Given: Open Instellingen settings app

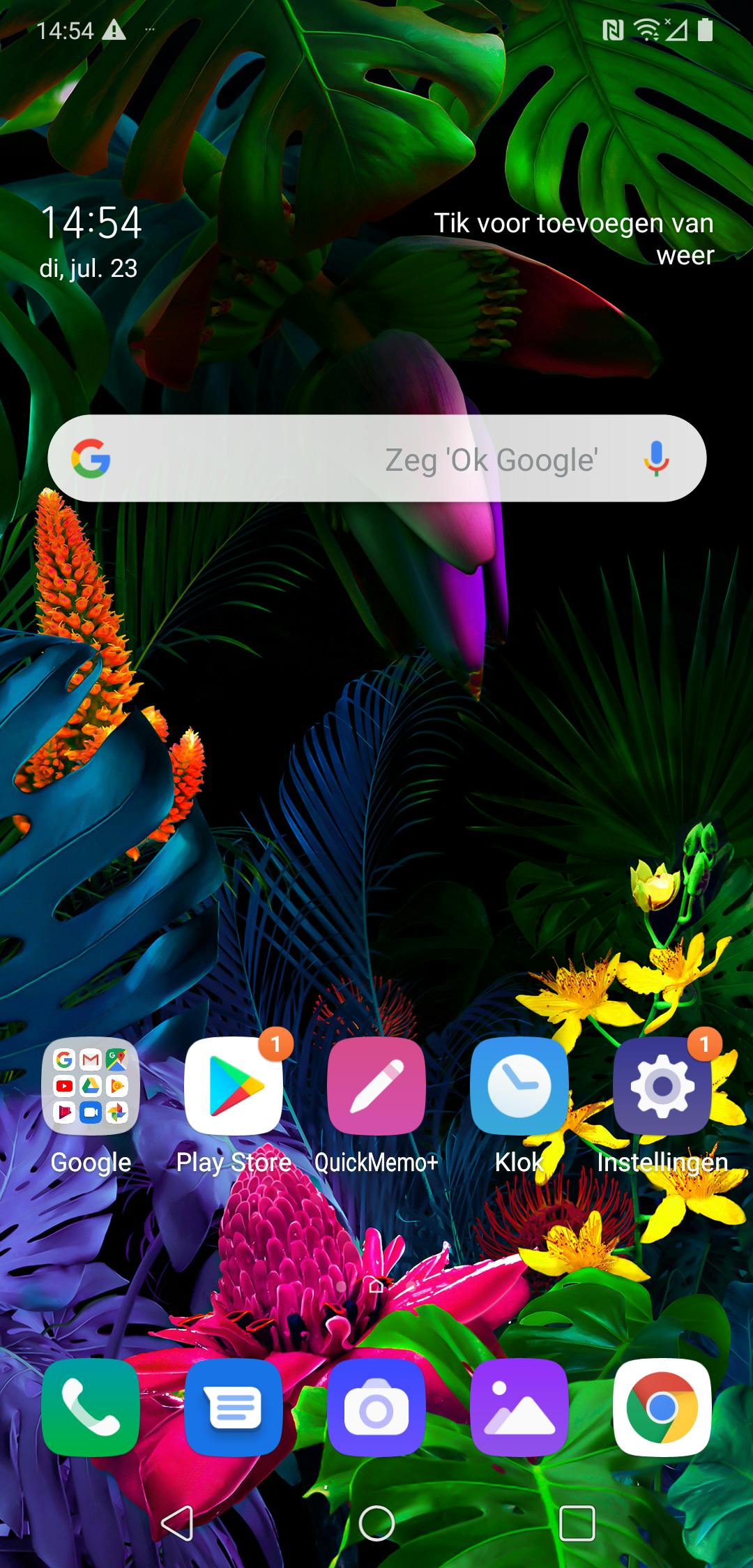Looking at the screenshot, I should (662, 1086).
